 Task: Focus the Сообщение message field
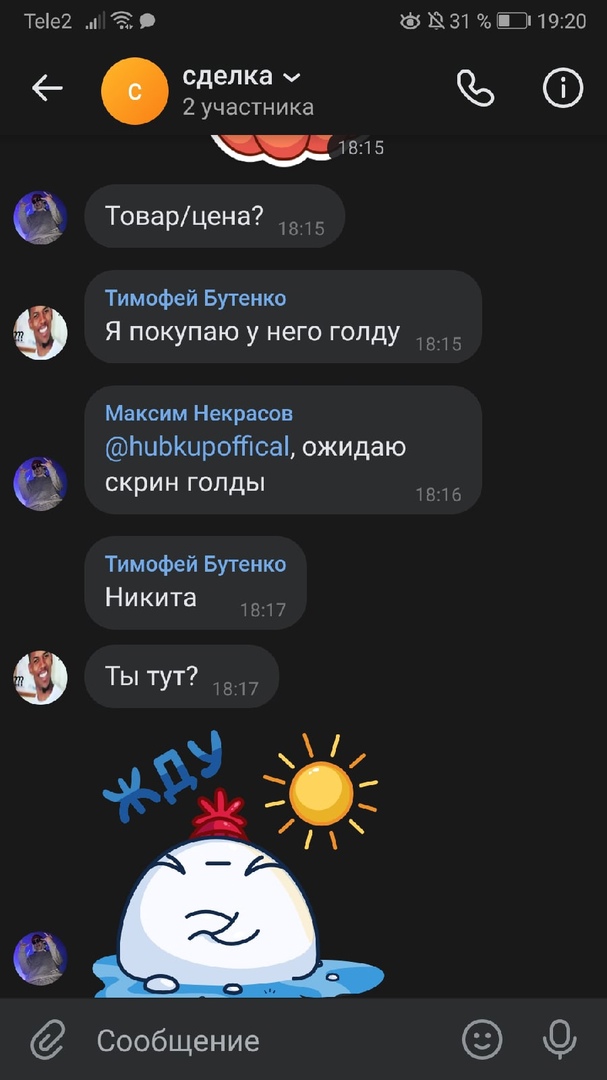tap(270, 1040)
